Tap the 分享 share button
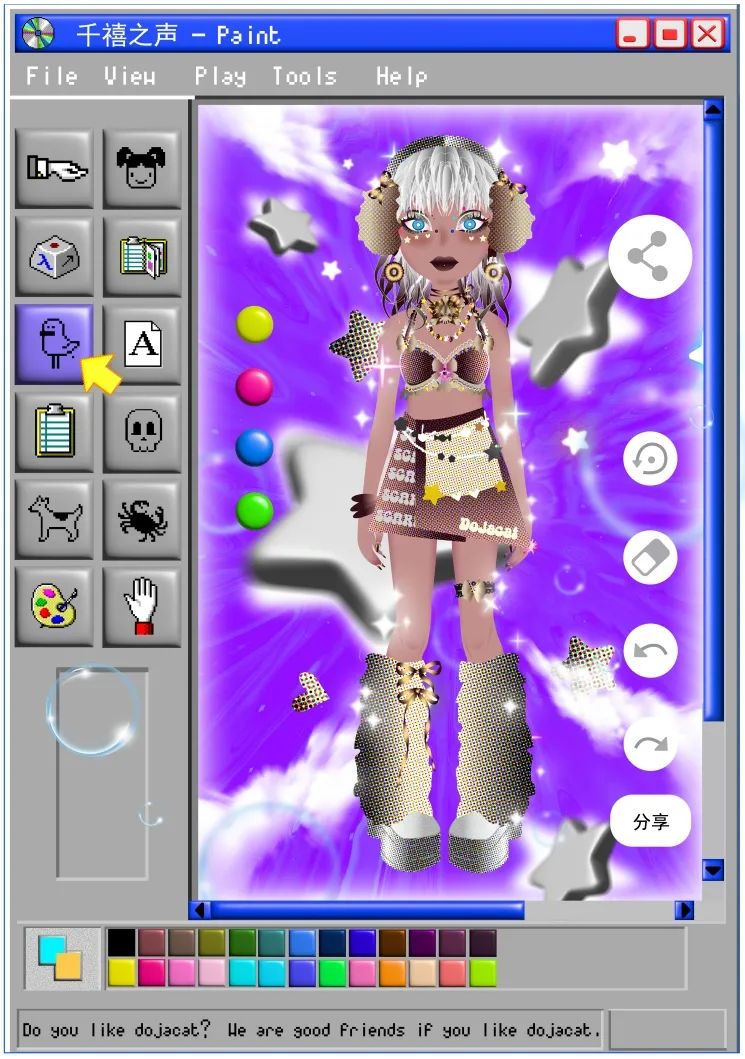Viewport: 745px width, 1059px height. point(650,822)
